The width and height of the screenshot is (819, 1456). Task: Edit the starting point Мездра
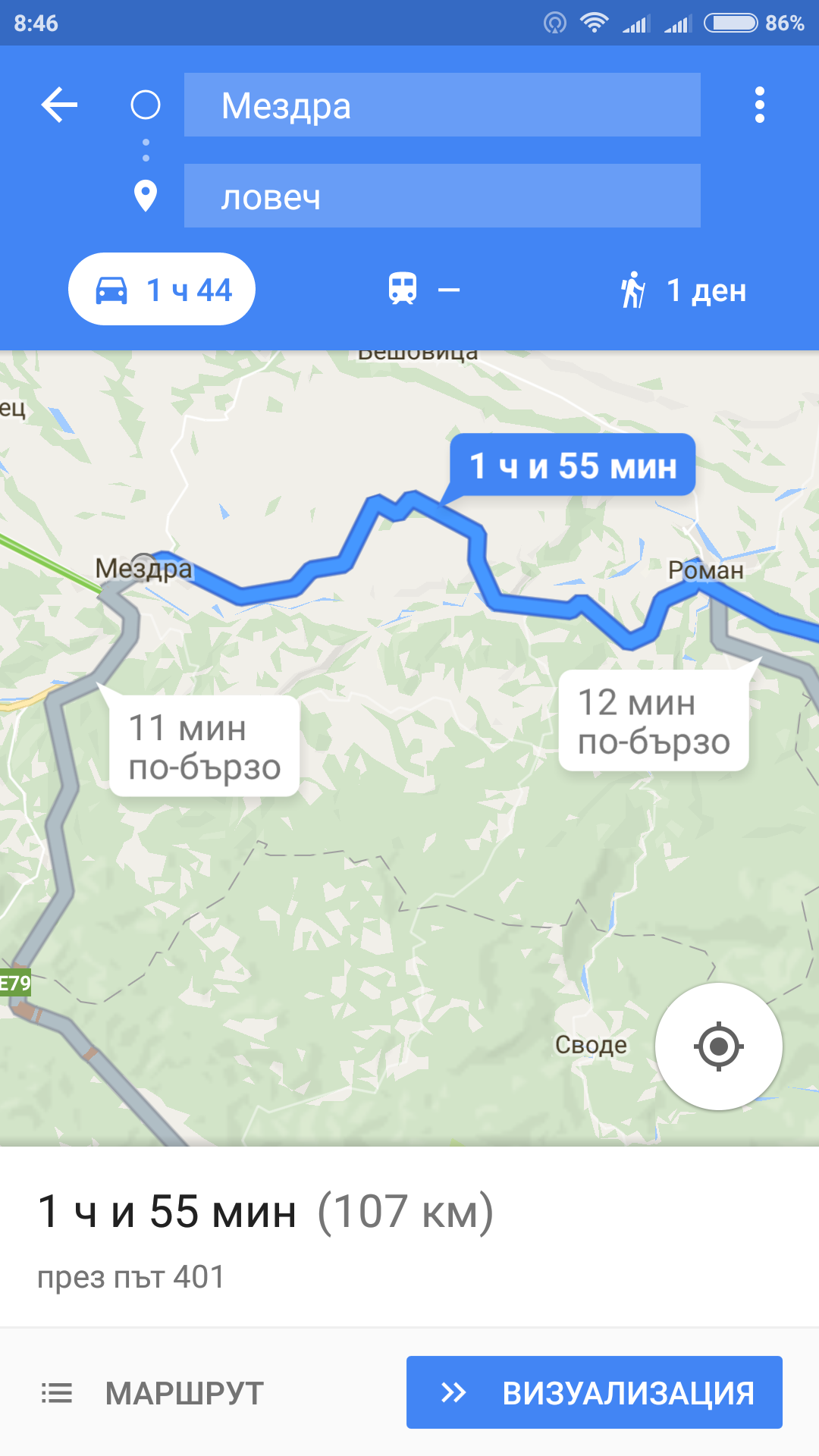click(441, 105)
